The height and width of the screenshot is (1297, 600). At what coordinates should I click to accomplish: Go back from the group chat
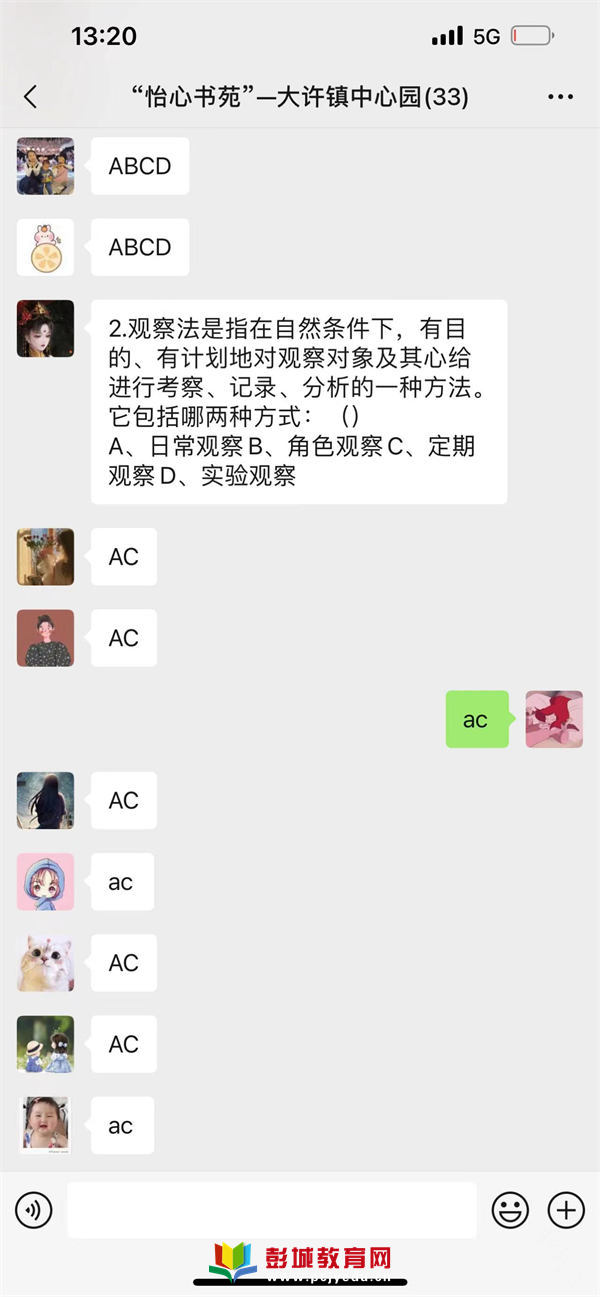click(30, 97)
